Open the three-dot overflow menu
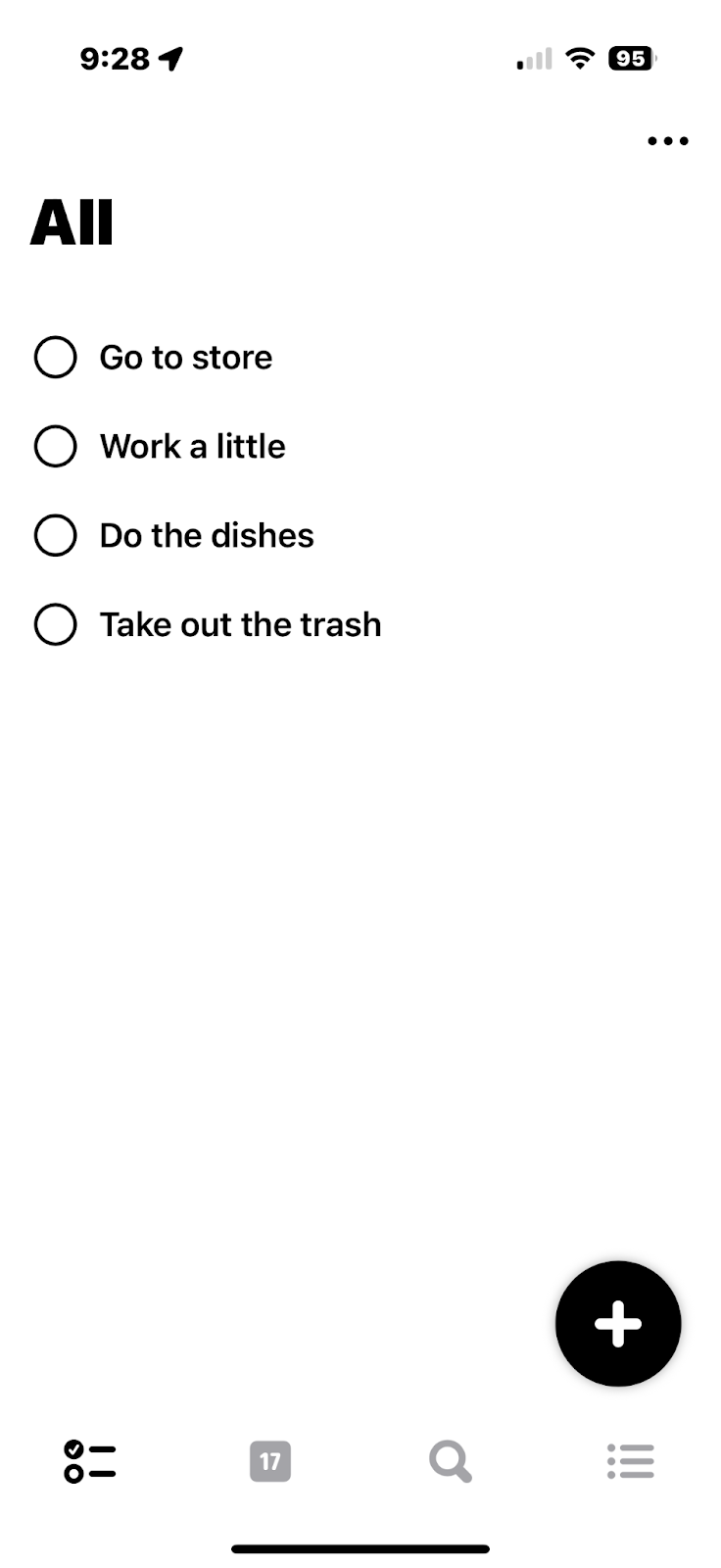Image resolution: width=721 pixels, height=1568 pixels. 667,141
